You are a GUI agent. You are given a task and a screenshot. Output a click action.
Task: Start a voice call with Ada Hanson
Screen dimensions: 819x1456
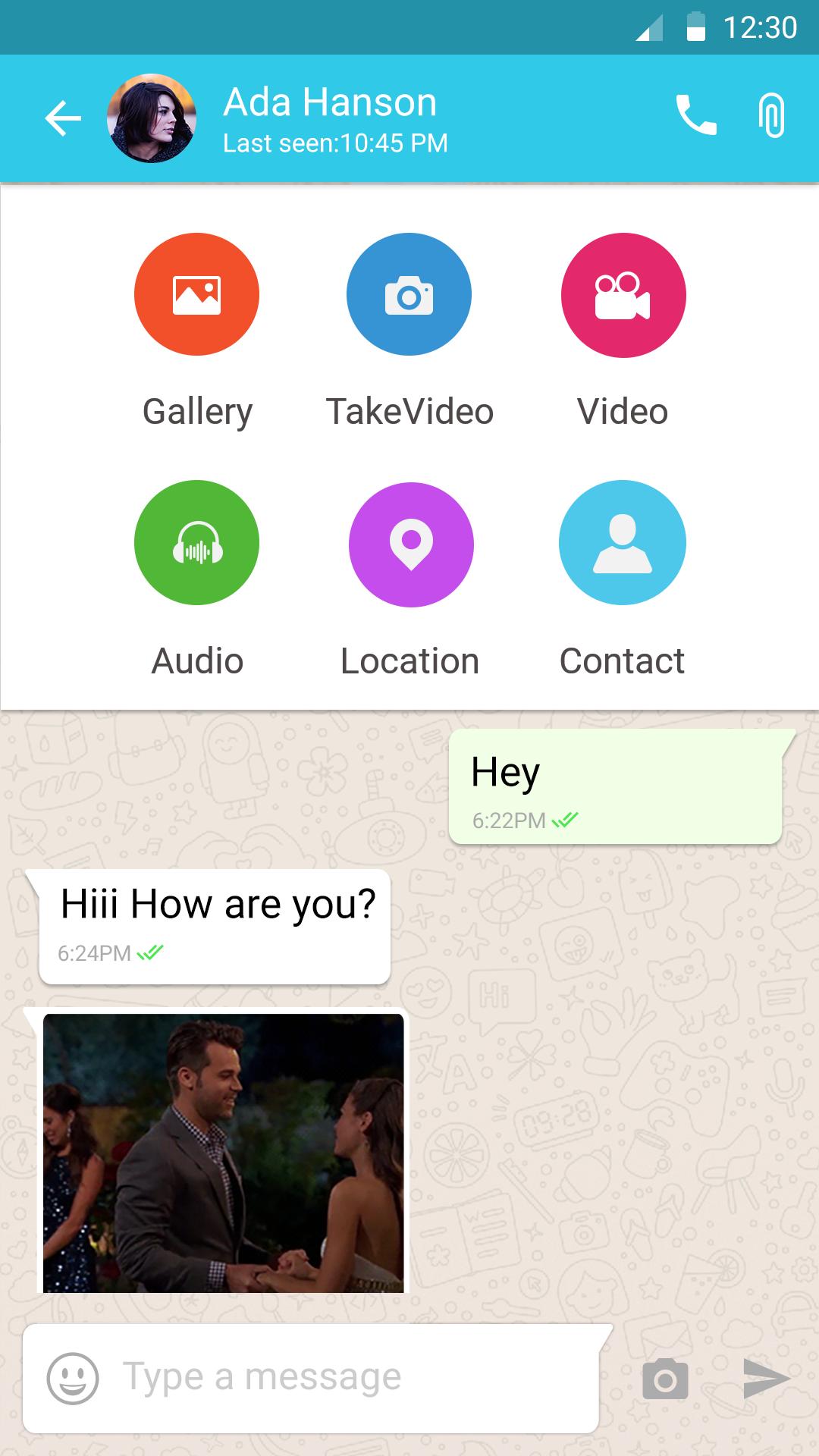(695, 118)
